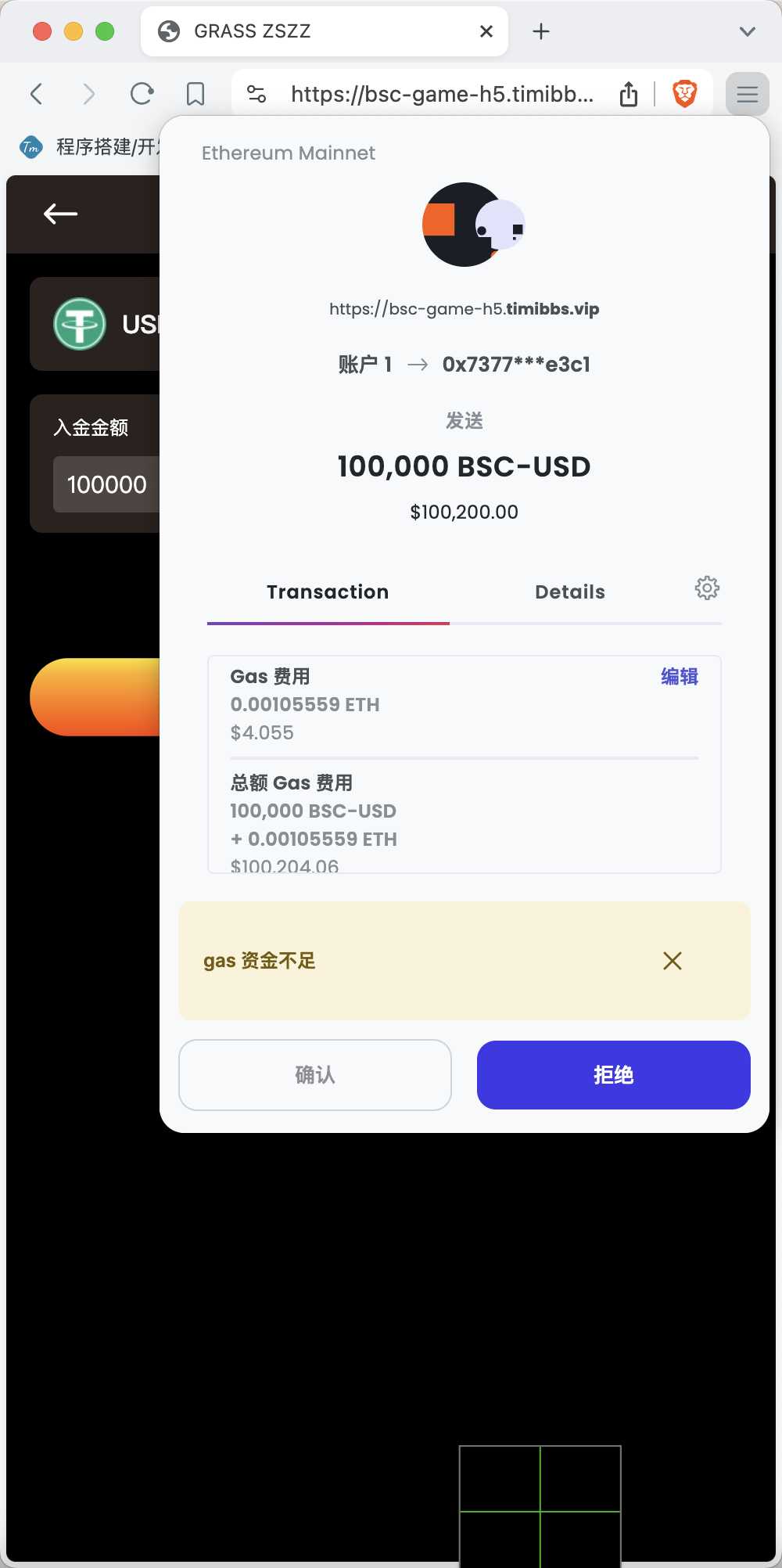Bookmark this page in the browser
Image resolution: width=782 pixels, height=1568 pixels.
[195, 94]
